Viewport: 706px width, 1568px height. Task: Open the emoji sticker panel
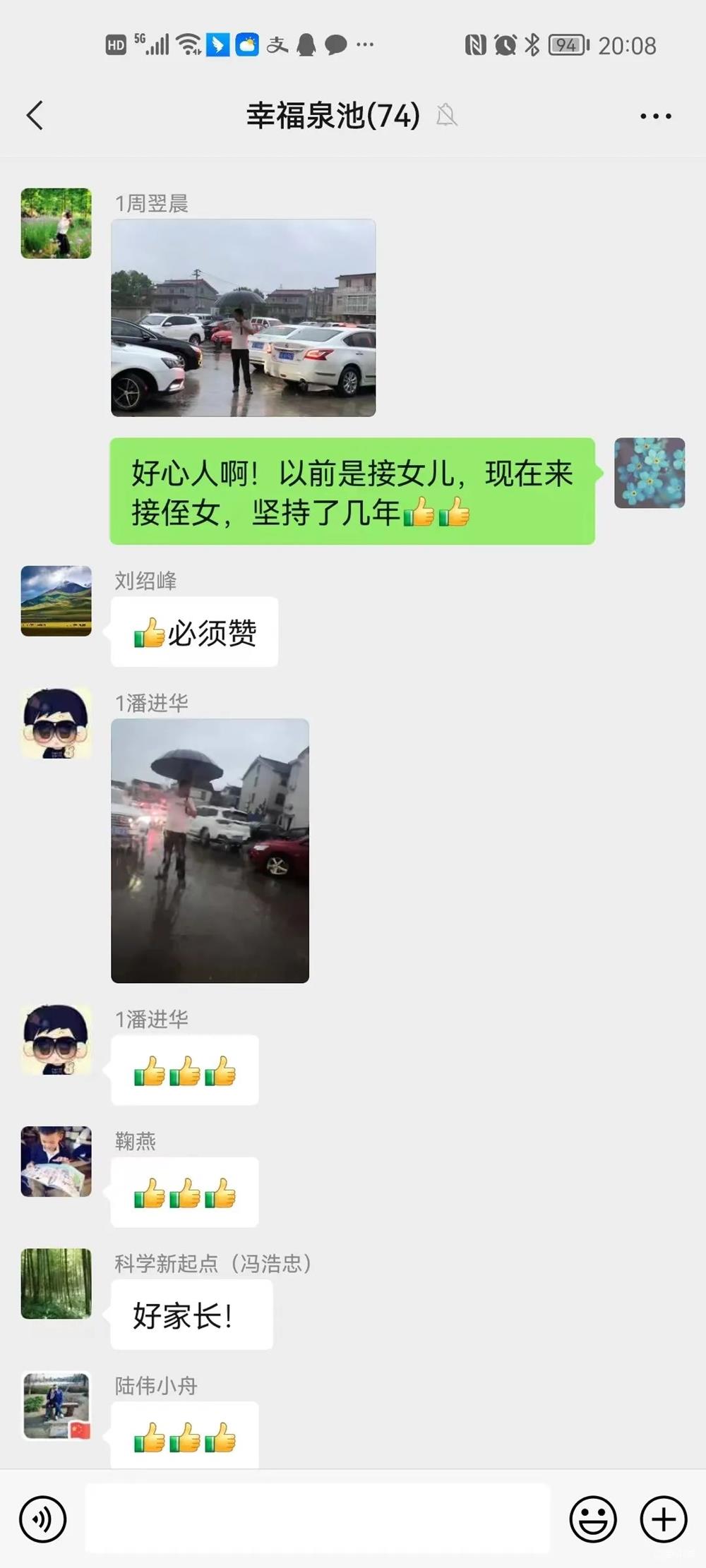click(x=593, y=1519)
